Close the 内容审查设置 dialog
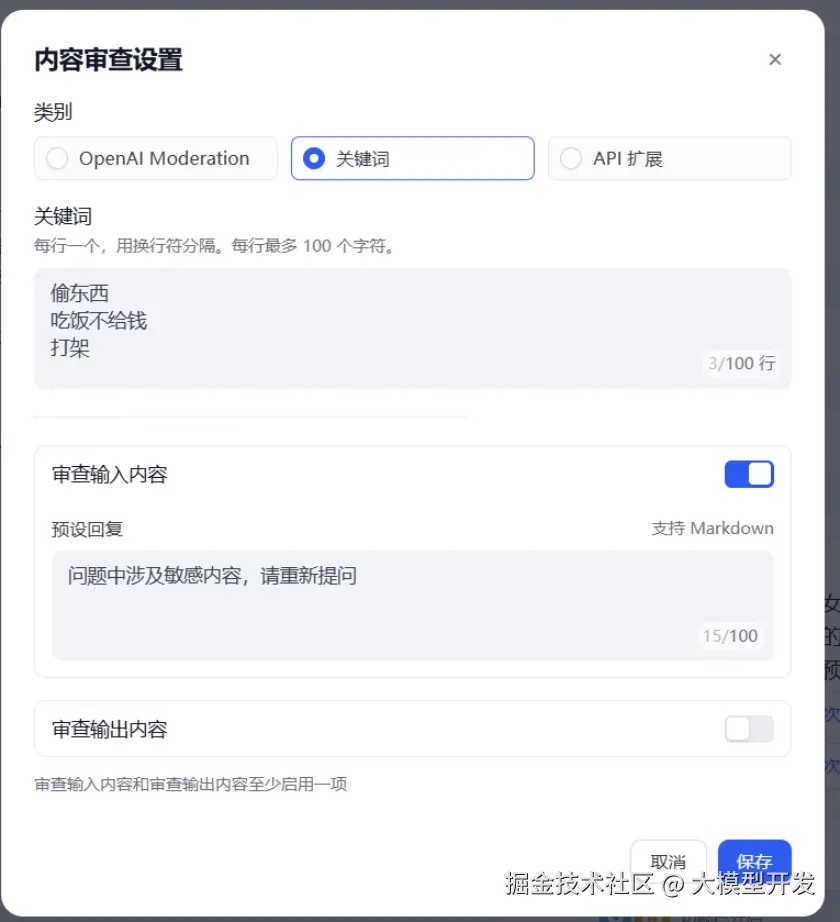Screen dimensions: 840x922 (774, 59)
